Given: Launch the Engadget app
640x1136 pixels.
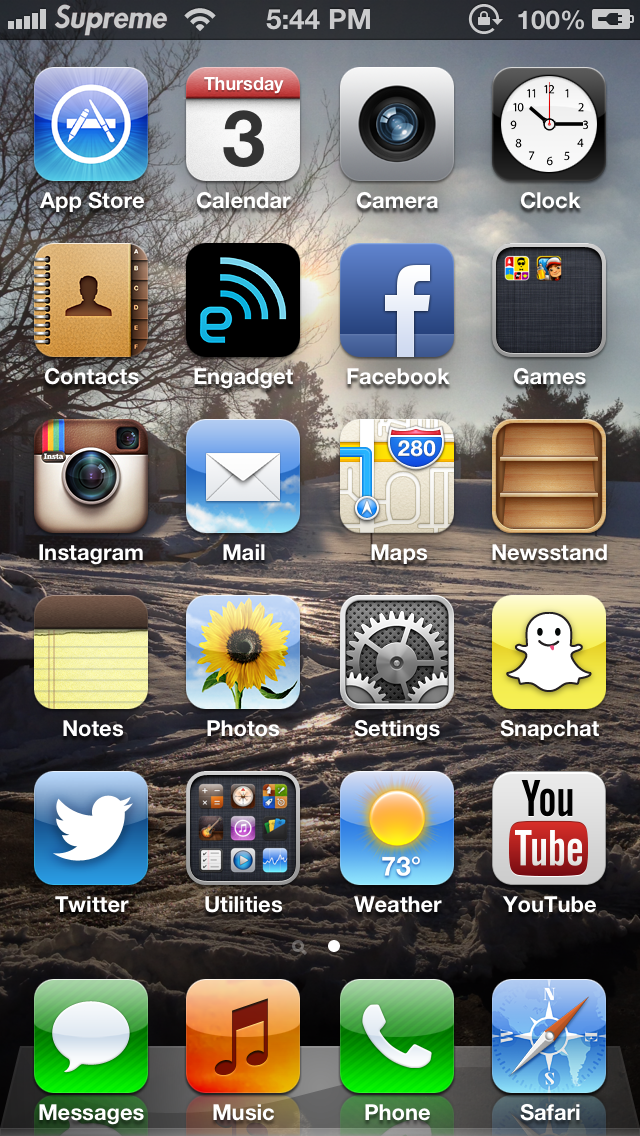Looking at the screenshot, I should [244, 300].
